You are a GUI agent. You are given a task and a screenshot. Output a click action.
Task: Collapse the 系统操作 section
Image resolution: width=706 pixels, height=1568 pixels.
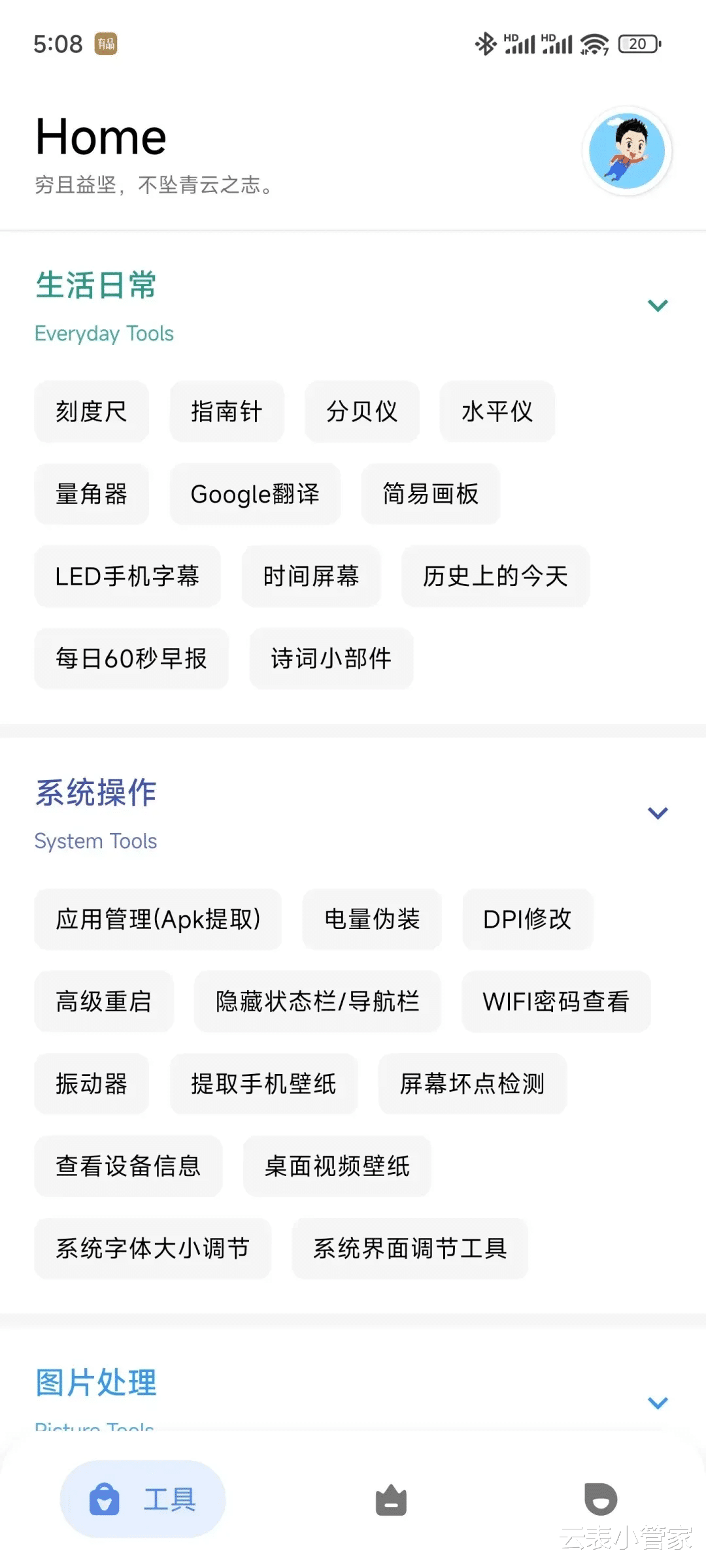click(x=657, y=813)
